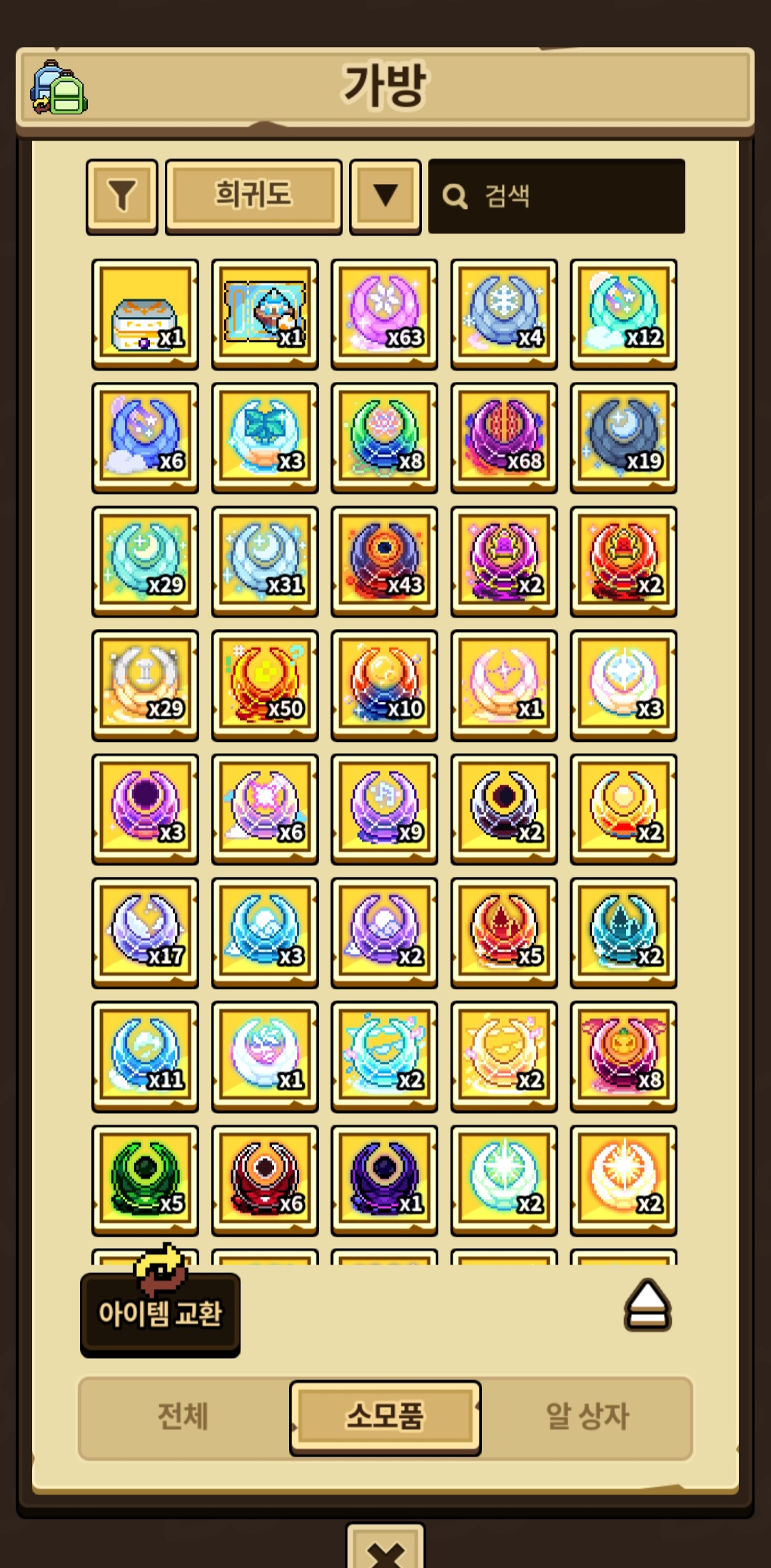Switch to the 소모품 tab
Screen dimensions: 771x1568
point(385,1417)
